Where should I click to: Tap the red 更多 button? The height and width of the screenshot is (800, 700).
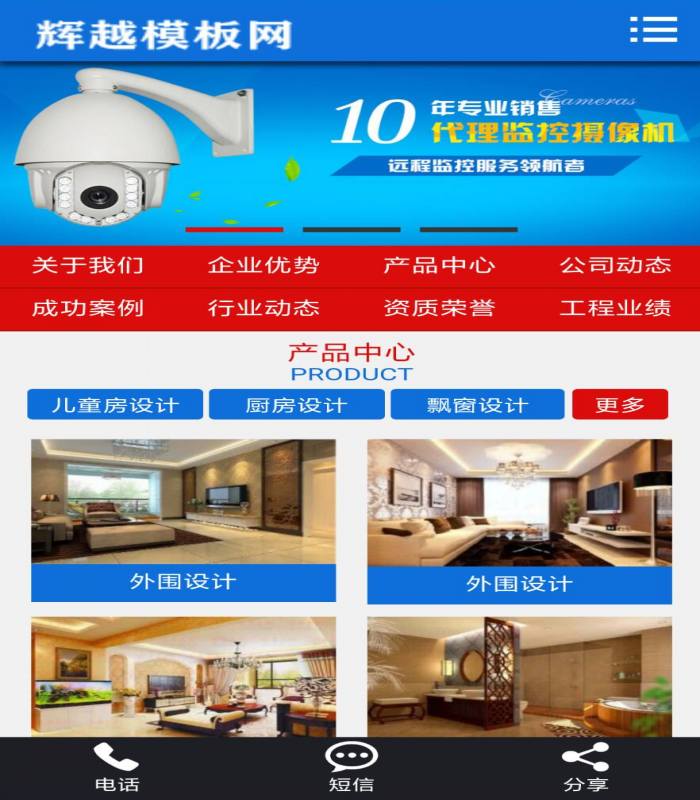point(620,405)
